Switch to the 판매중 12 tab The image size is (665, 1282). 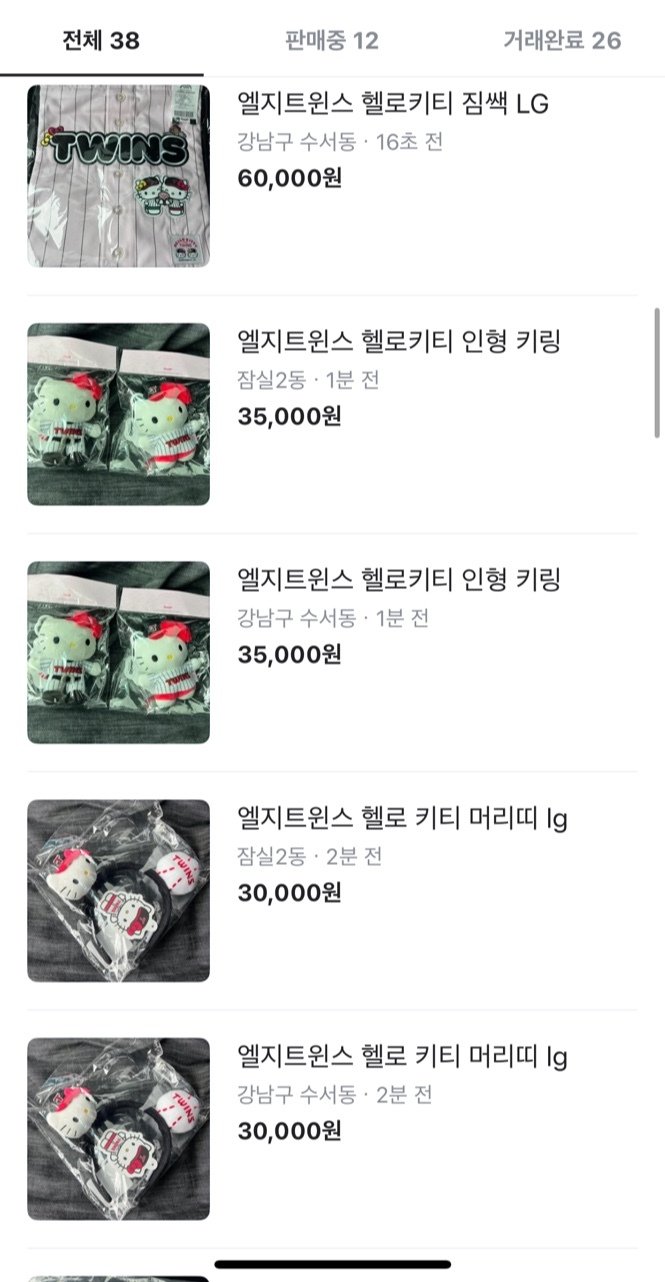click(x=332, y=40)
